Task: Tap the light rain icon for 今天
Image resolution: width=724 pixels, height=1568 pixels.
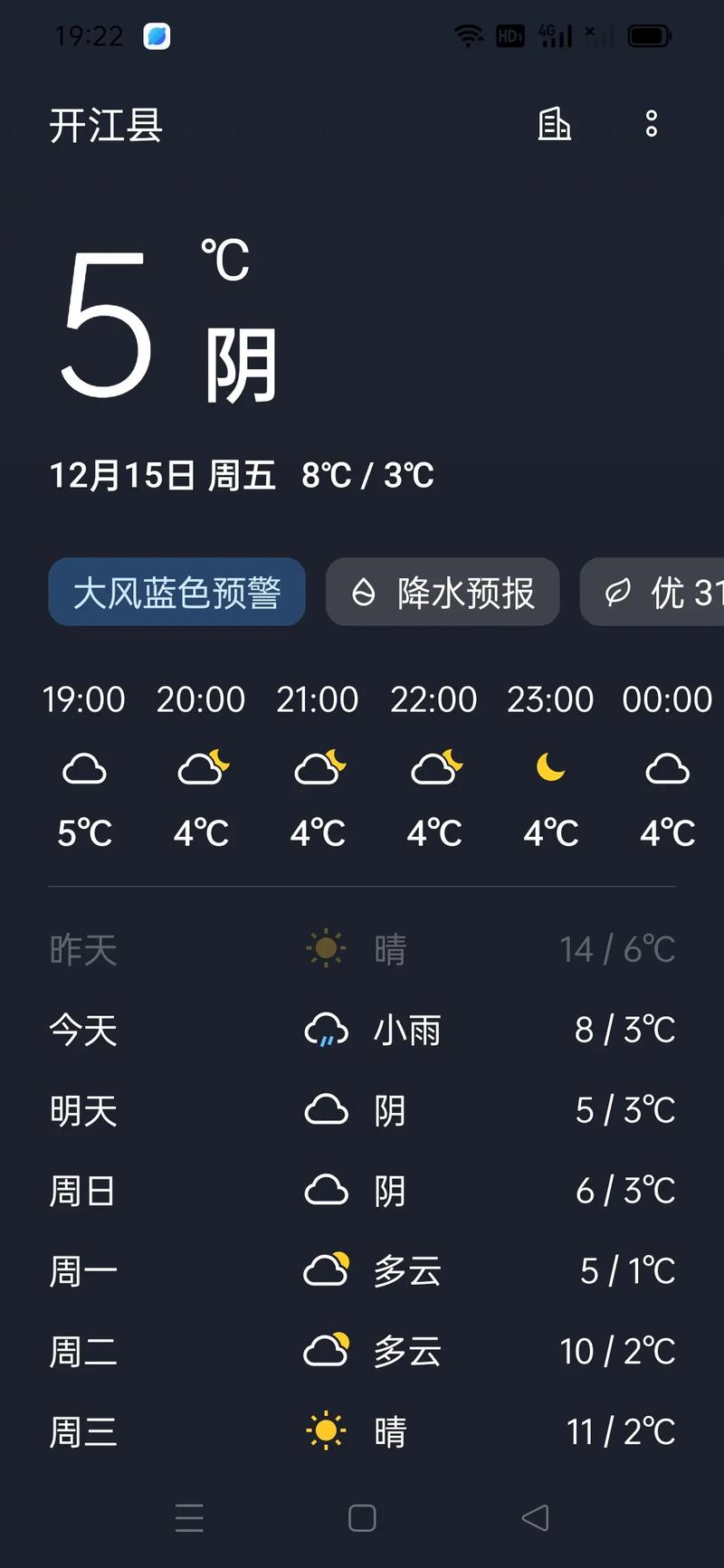Action: [x=325, y=1030]
